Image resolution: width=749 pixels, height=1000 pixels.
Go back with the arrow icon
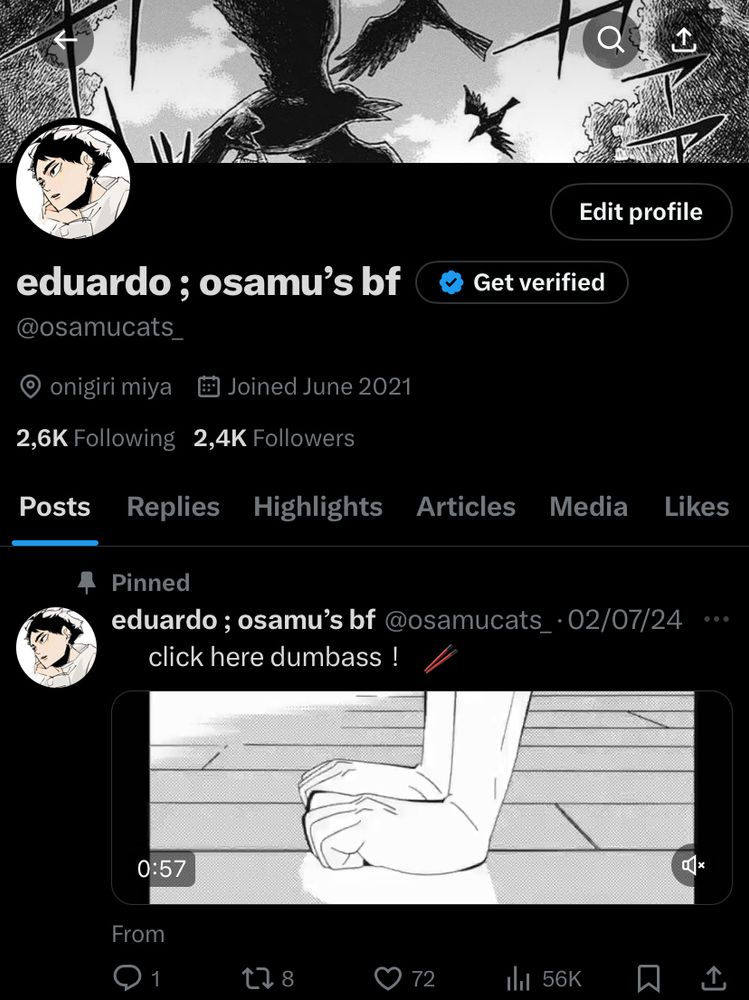[67, 40]
